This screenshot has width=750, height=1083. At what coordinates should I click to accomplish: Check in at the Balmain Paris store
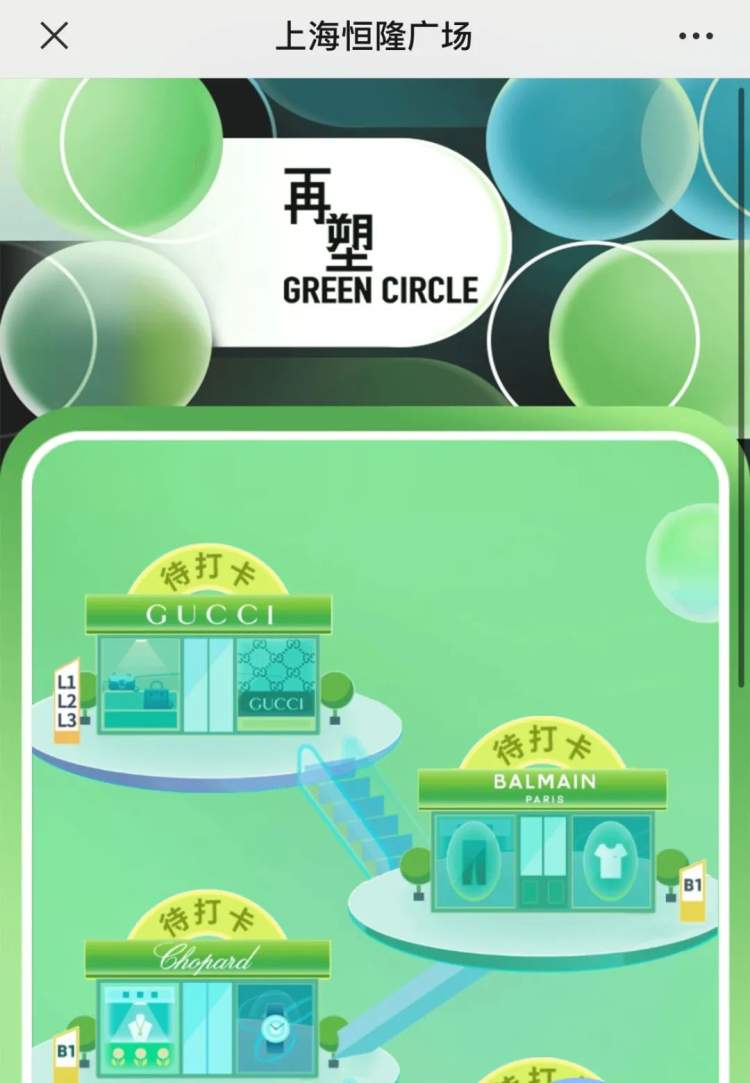click(x=542, y=748)
